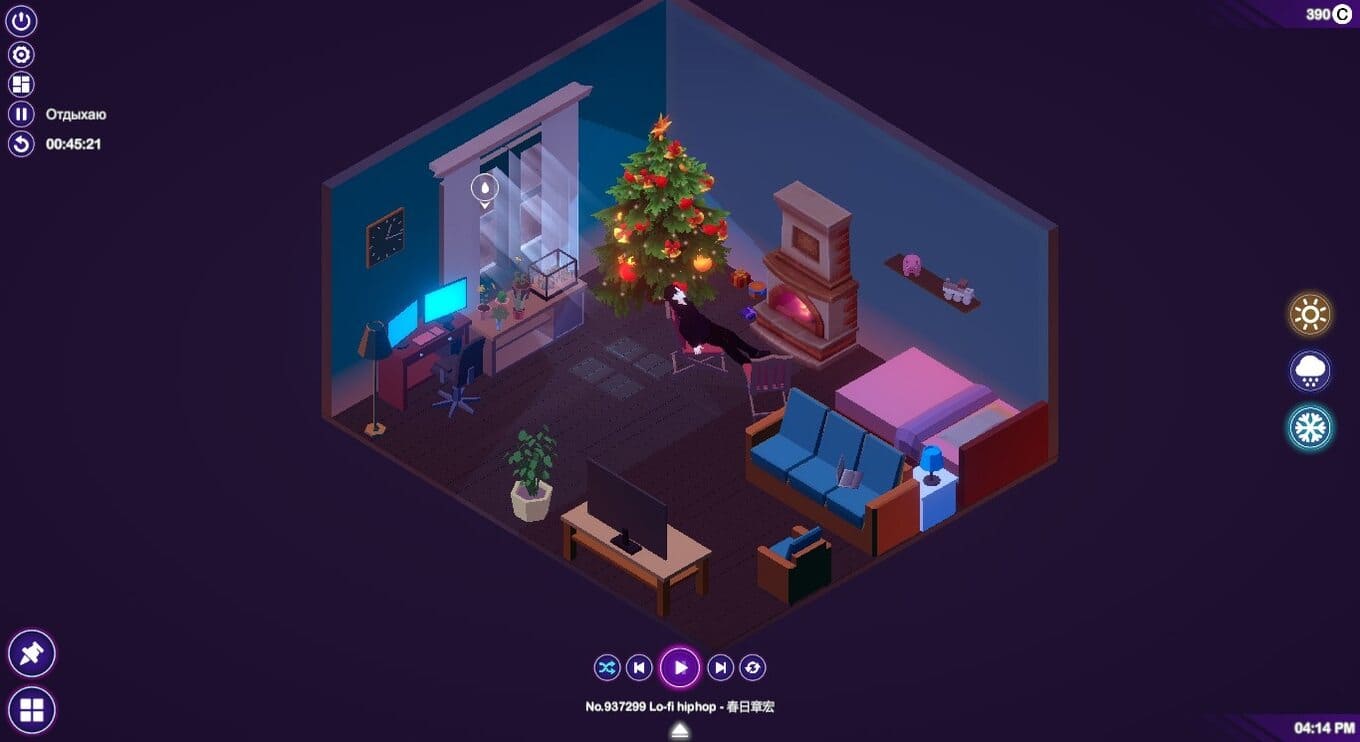Toggle repeat for the playlist

(752, 667)
